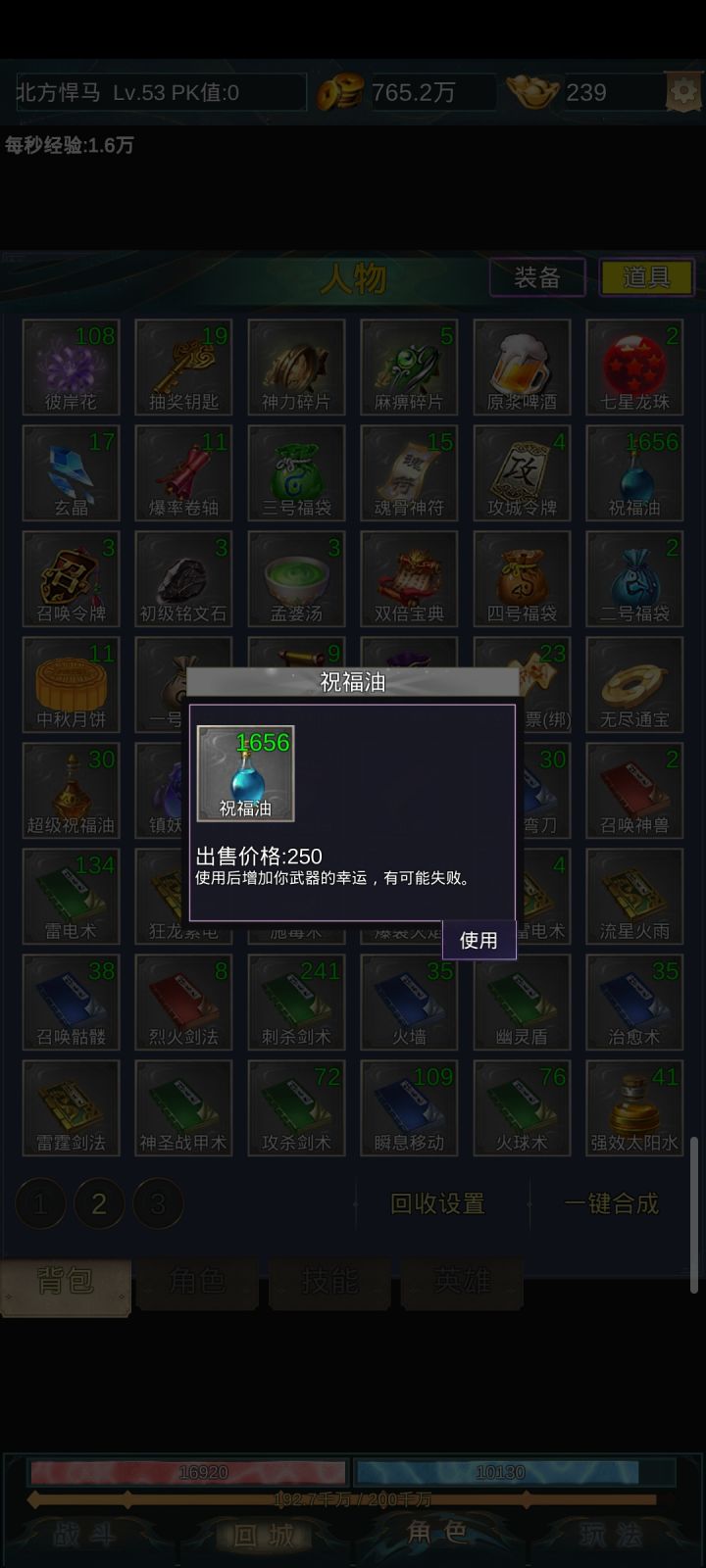This screenshot has height=1568, width=706.
Task: Switch to the 装备 tab
Action: [x=537, y=278]
